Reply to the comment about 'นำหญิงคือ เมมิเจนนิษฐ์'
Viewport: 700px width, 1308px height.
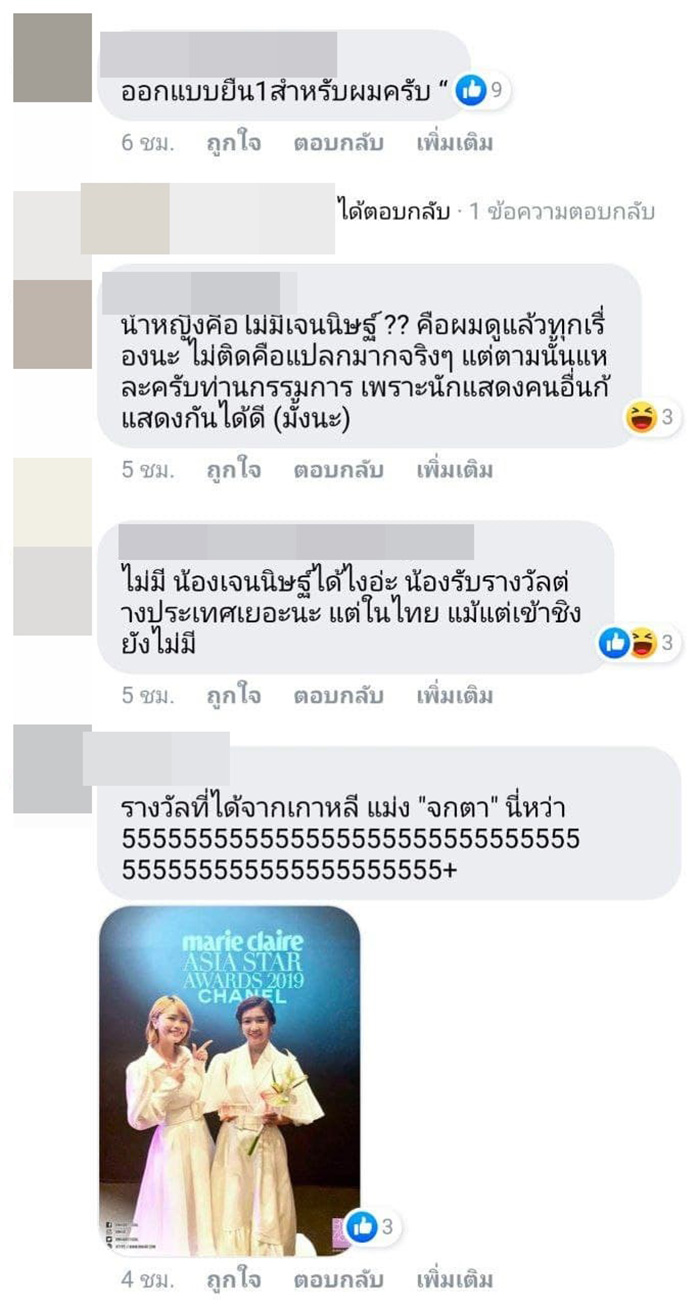(338, 470)
